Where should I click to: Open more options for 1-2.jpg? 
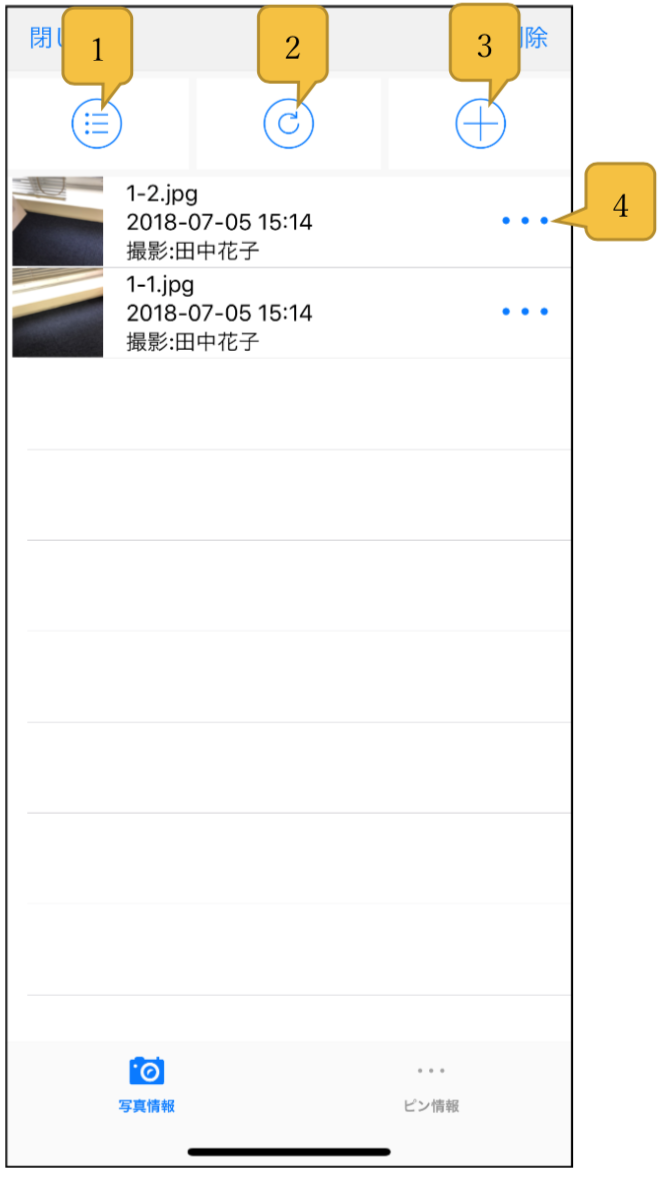(x=525, y=221)
